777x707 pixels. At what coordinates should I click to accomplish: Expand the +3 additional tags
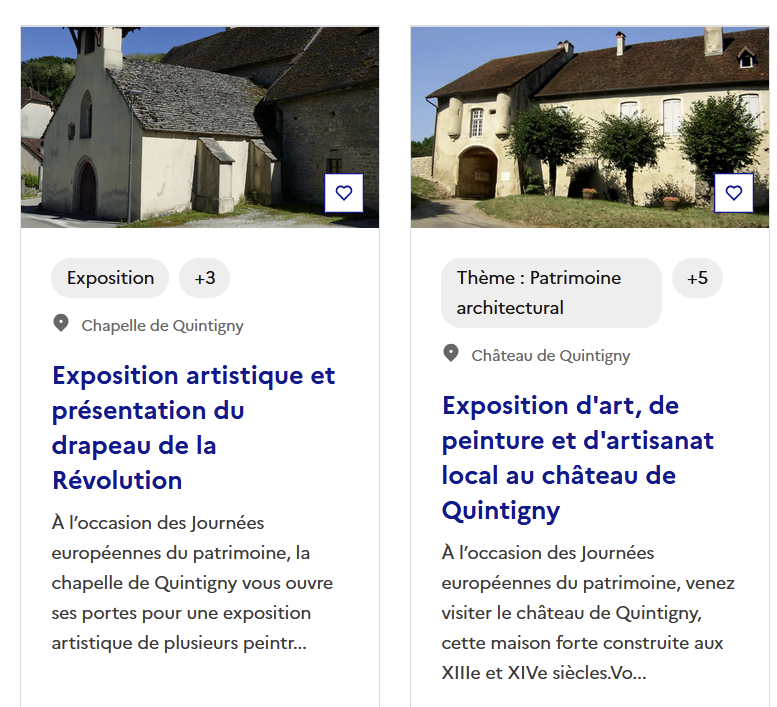click(205, 278)
